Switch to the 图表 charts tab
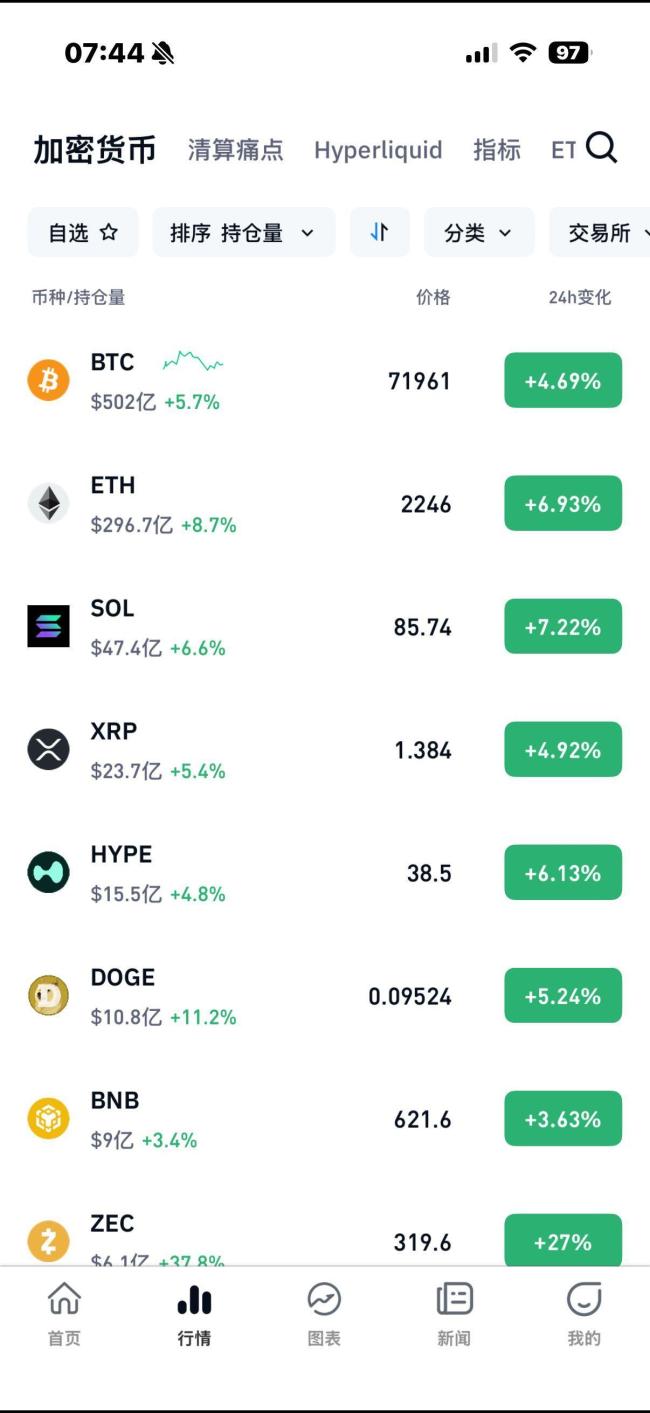Viewport: 650px width, 1413px height. 324,1314
